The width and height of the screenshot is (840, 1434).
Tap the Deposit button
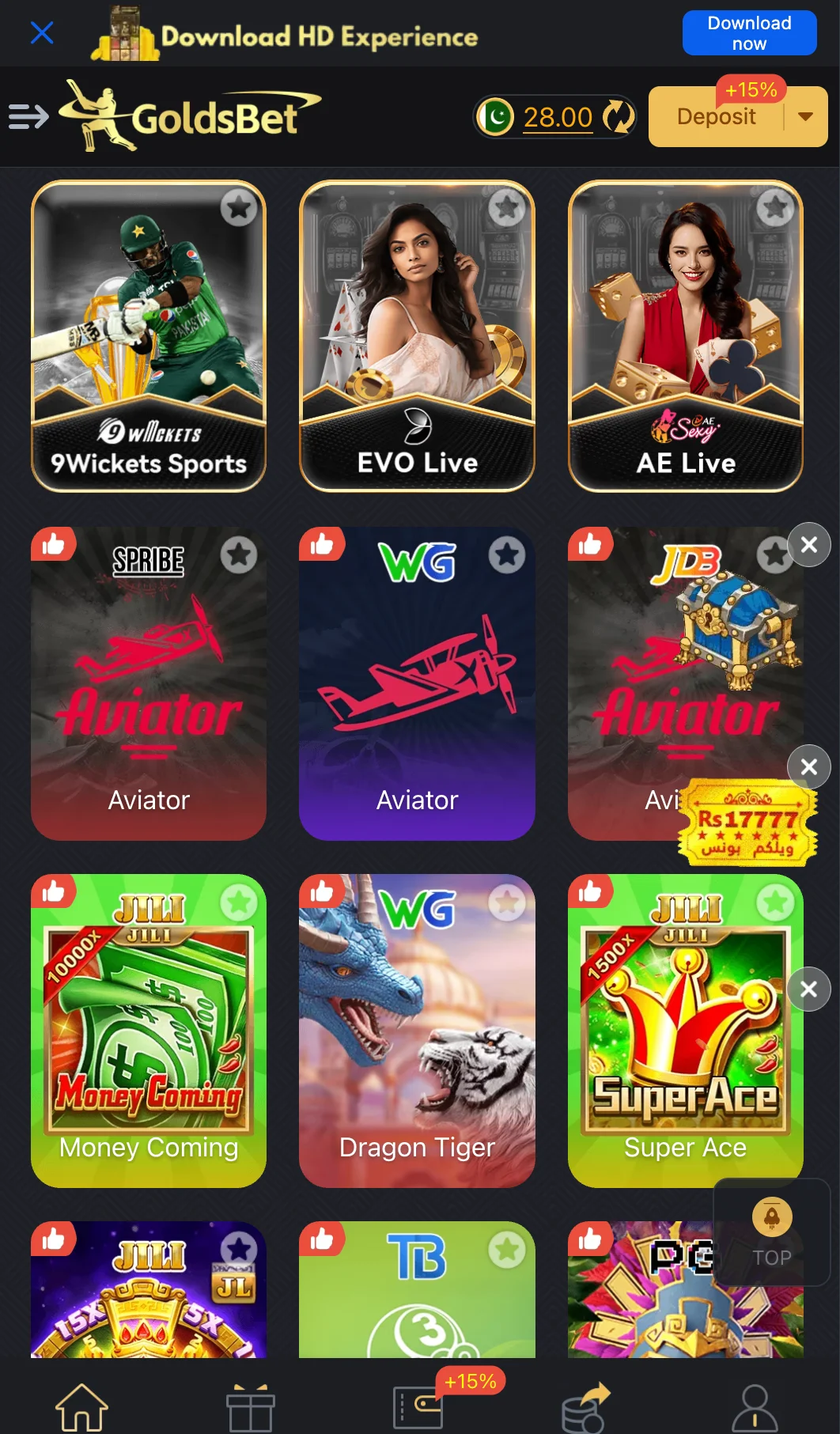coord(716,117)
